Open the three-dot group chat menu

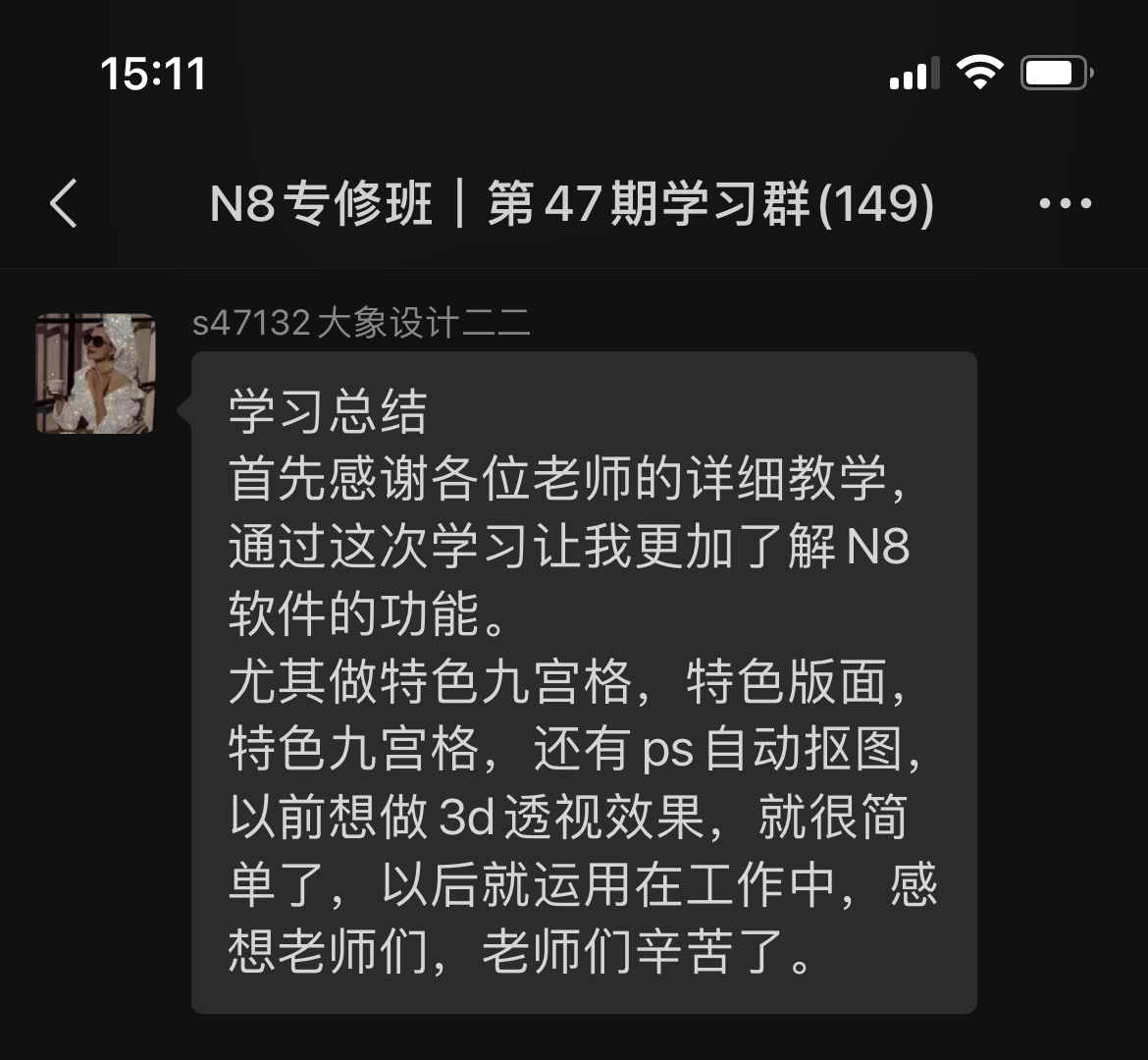click(1065, 204)
